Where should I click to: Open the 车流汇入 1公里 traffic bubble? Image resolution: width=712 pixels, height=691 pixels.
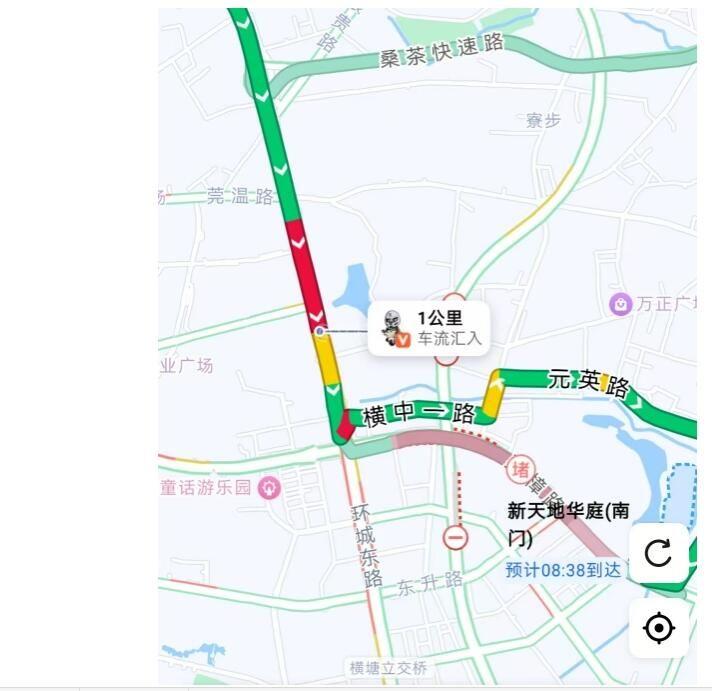[x=429, y=329]
